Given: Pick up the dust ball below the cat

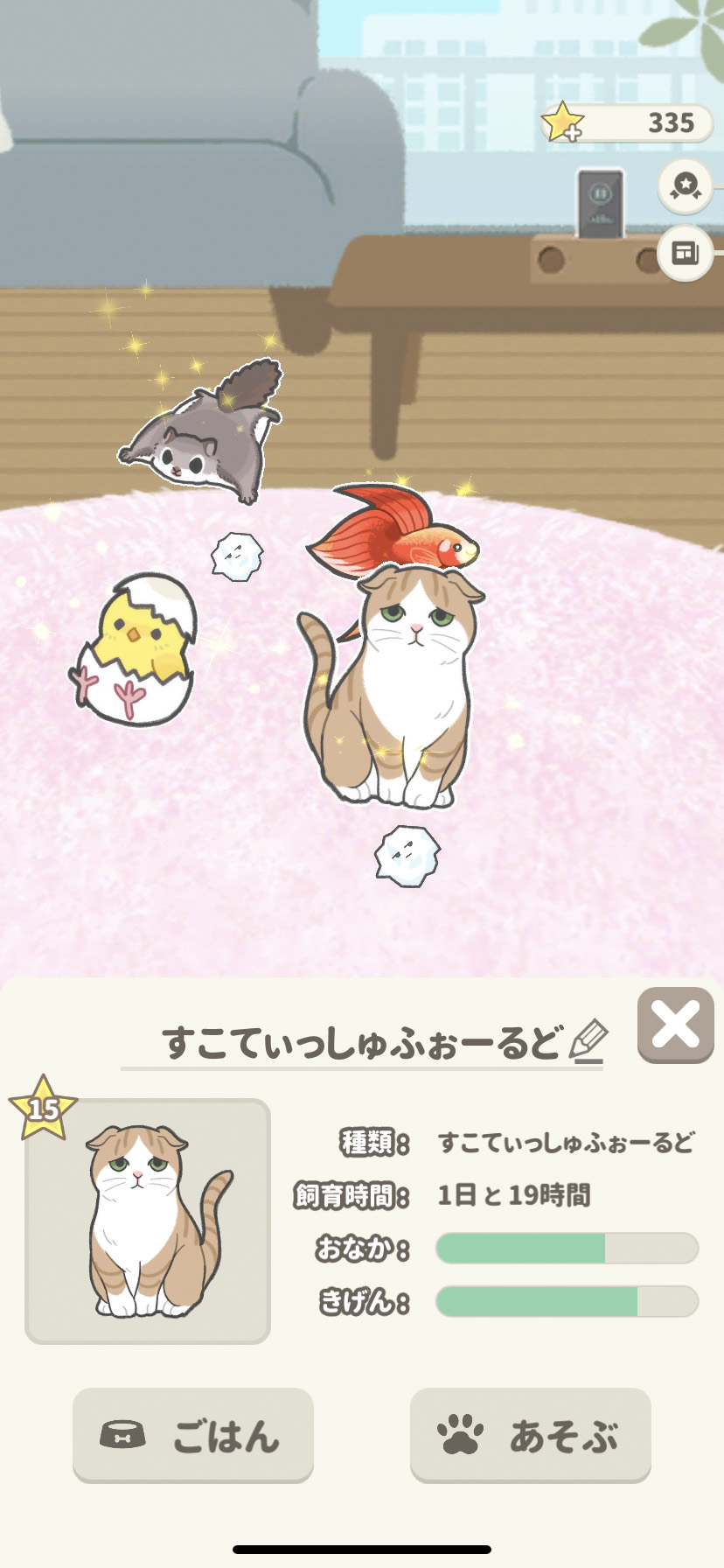Looking at the screenshot, I should 407,855.
